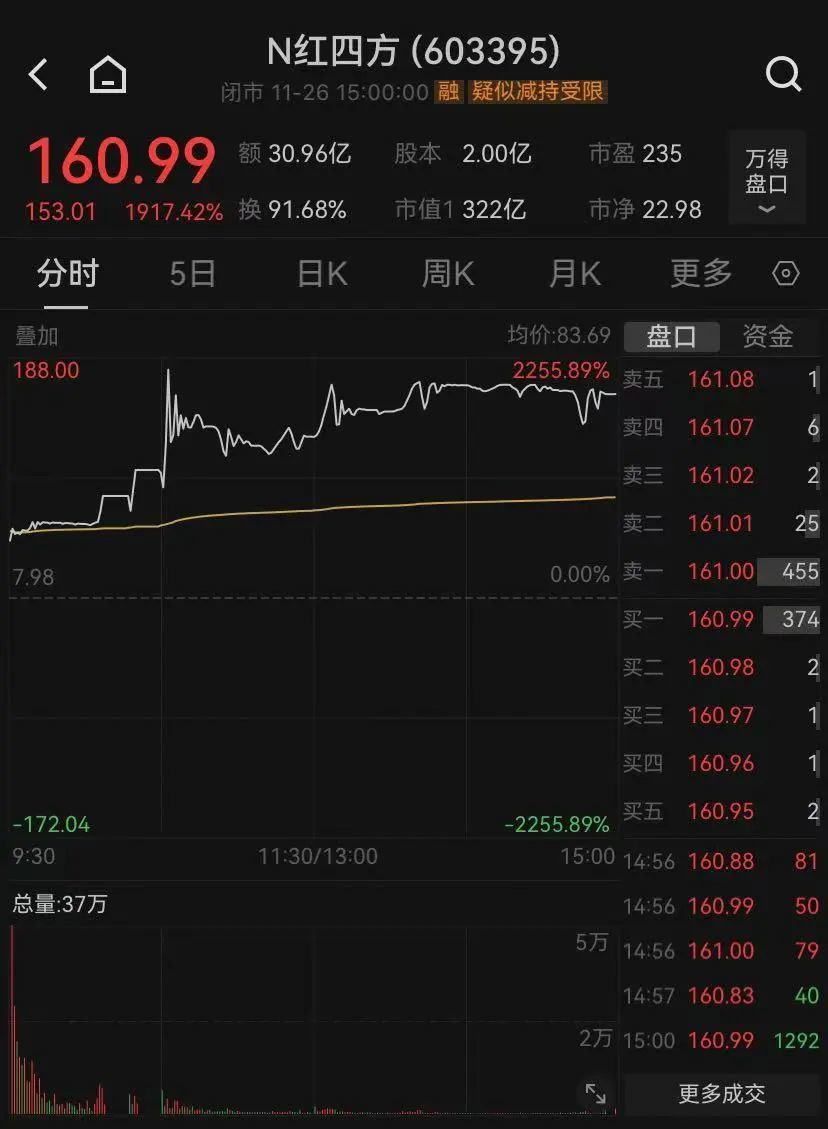Search for another stock
Viewport: 828px width, 1129px height.
click(783, 75)
